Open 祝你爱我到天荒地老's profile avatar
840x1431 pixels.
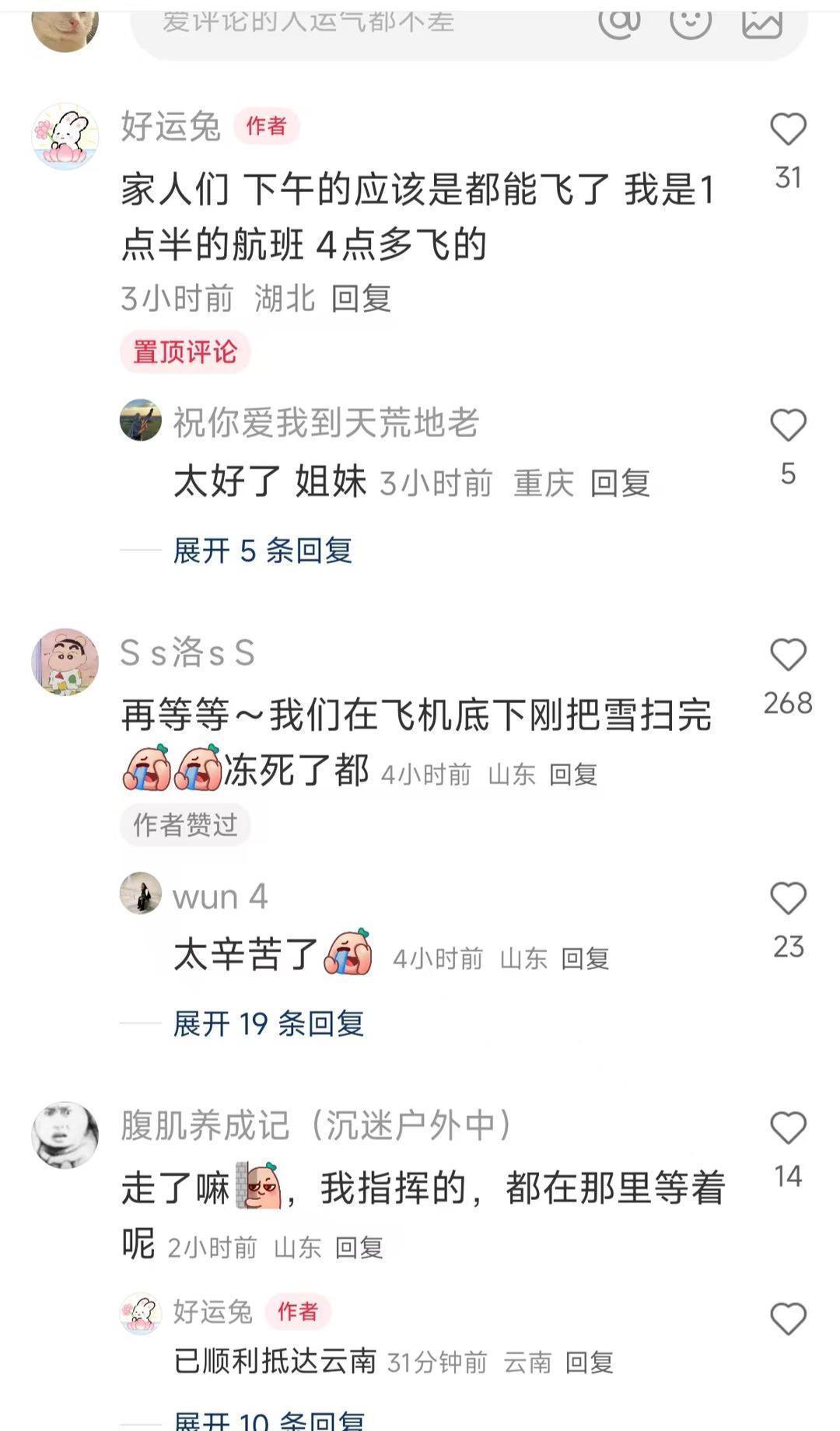[x=141, y=421]
